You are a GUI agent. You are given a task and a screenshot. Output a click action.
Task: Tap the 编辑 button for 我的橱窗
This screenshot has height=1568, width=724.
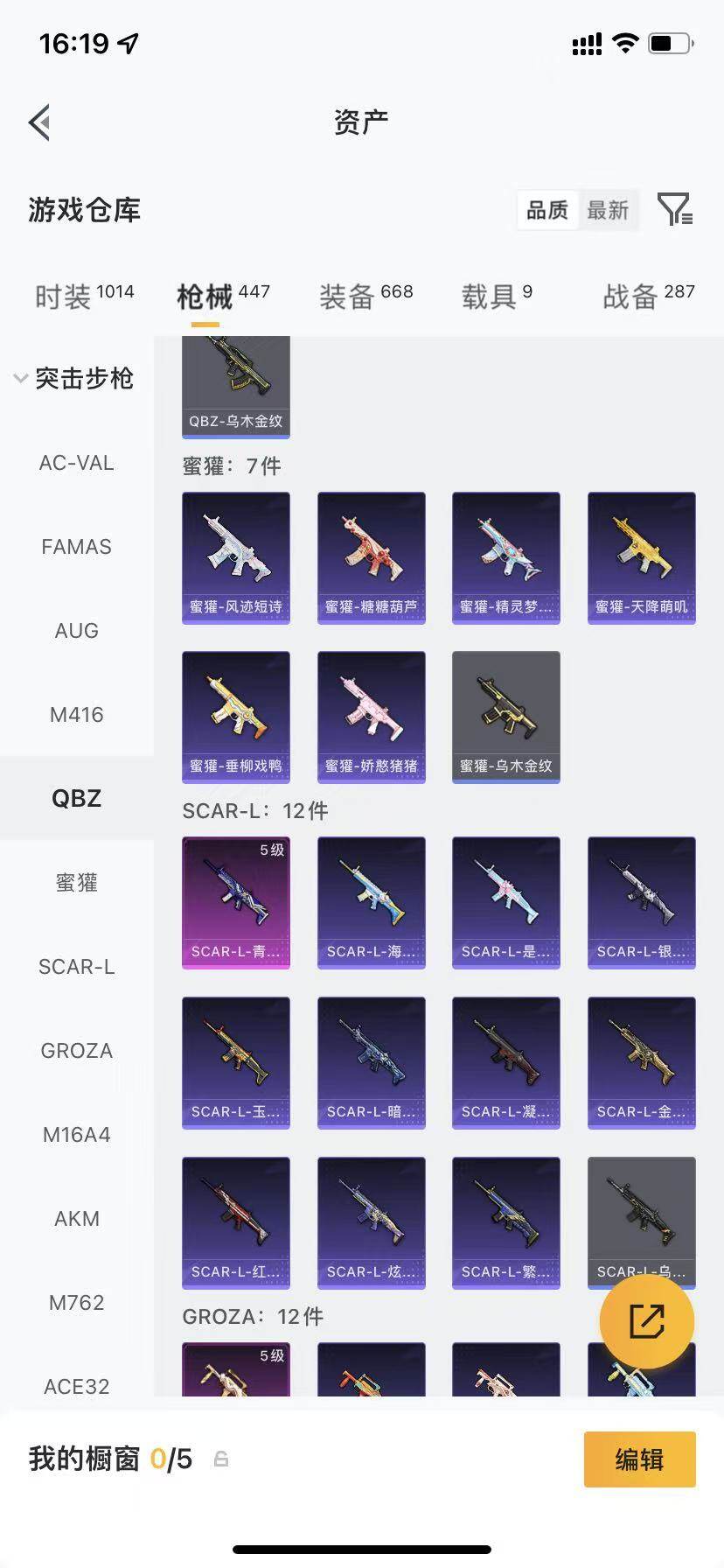(640, 1459)
